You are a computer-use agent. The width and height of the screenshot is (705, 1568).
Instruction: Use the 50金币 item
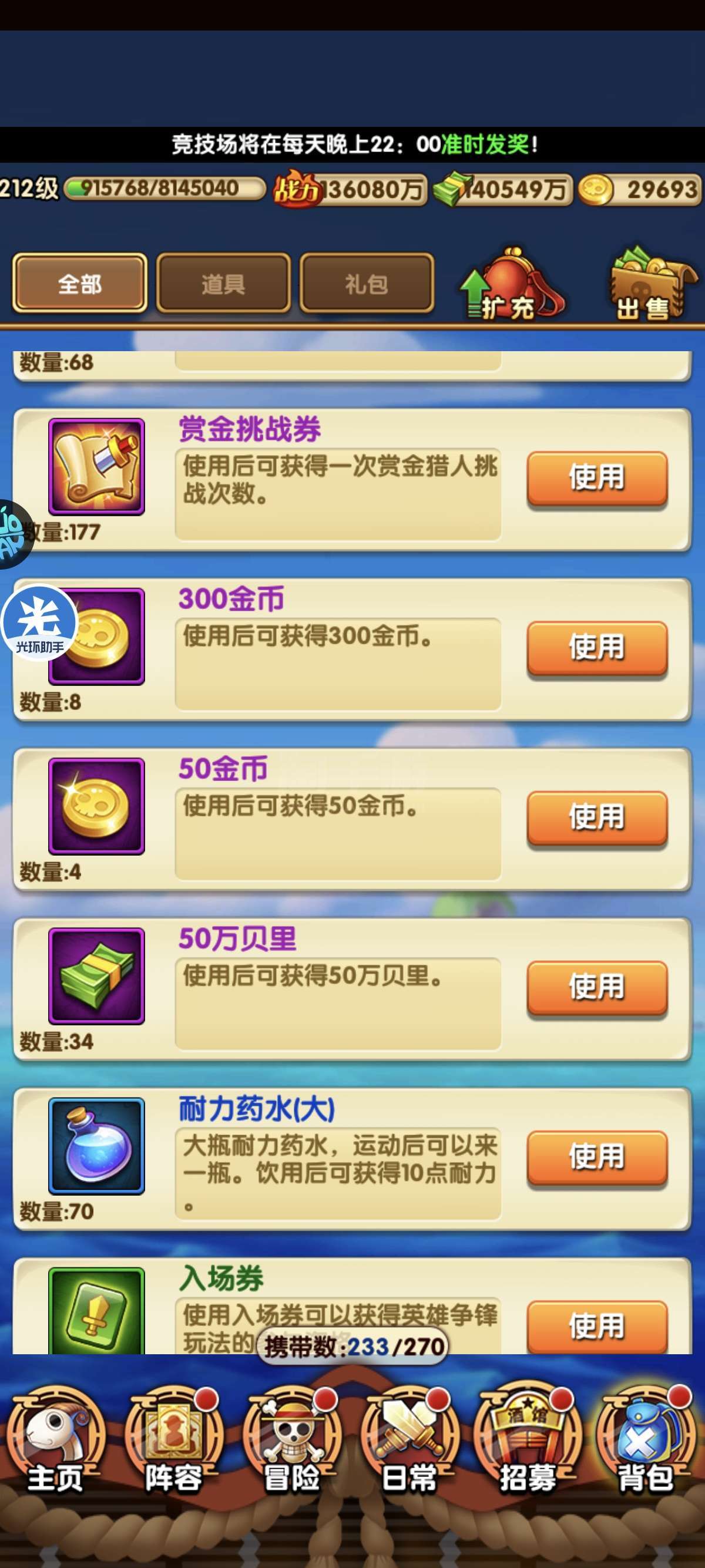tap(597, 817)
